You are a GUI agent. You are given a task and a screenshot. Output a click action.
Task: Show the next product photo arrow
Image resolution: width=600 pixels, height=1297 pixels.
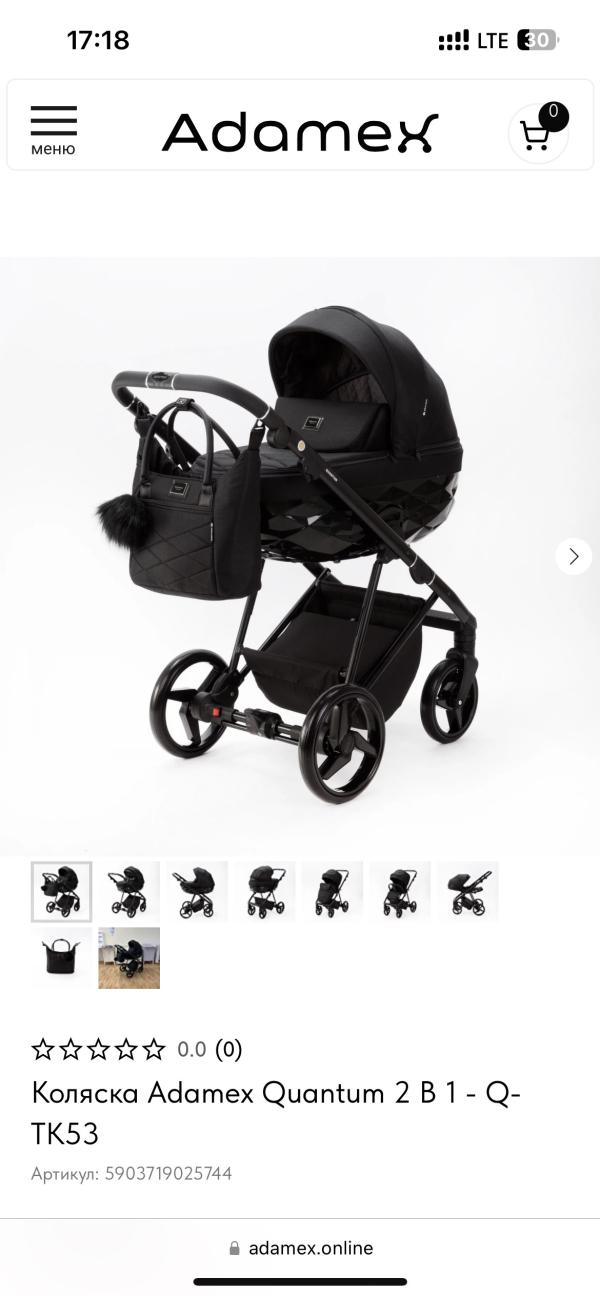click(573, 556)
